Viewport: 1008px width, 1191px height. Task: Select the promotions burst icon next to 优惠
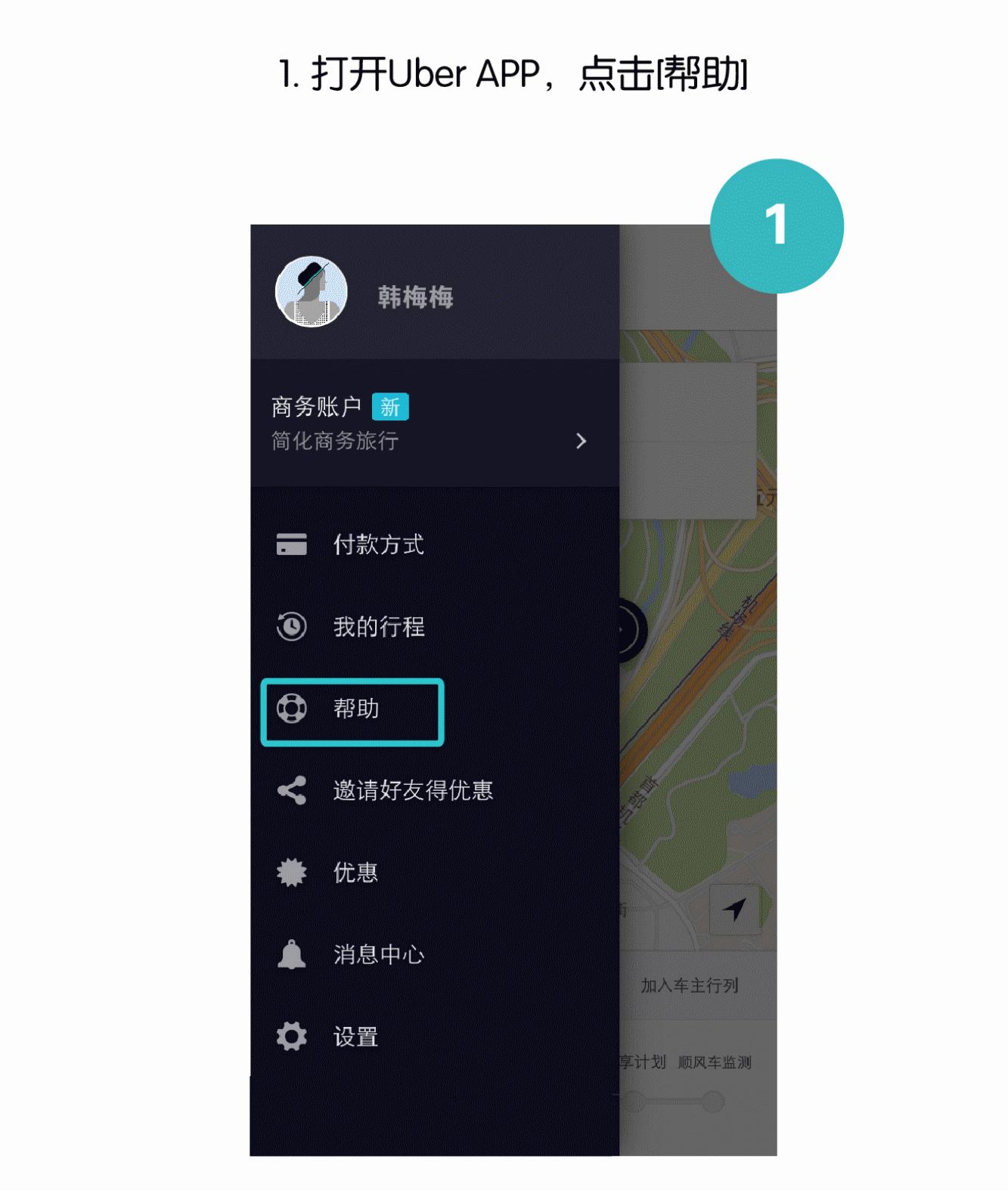click(293, 872)
